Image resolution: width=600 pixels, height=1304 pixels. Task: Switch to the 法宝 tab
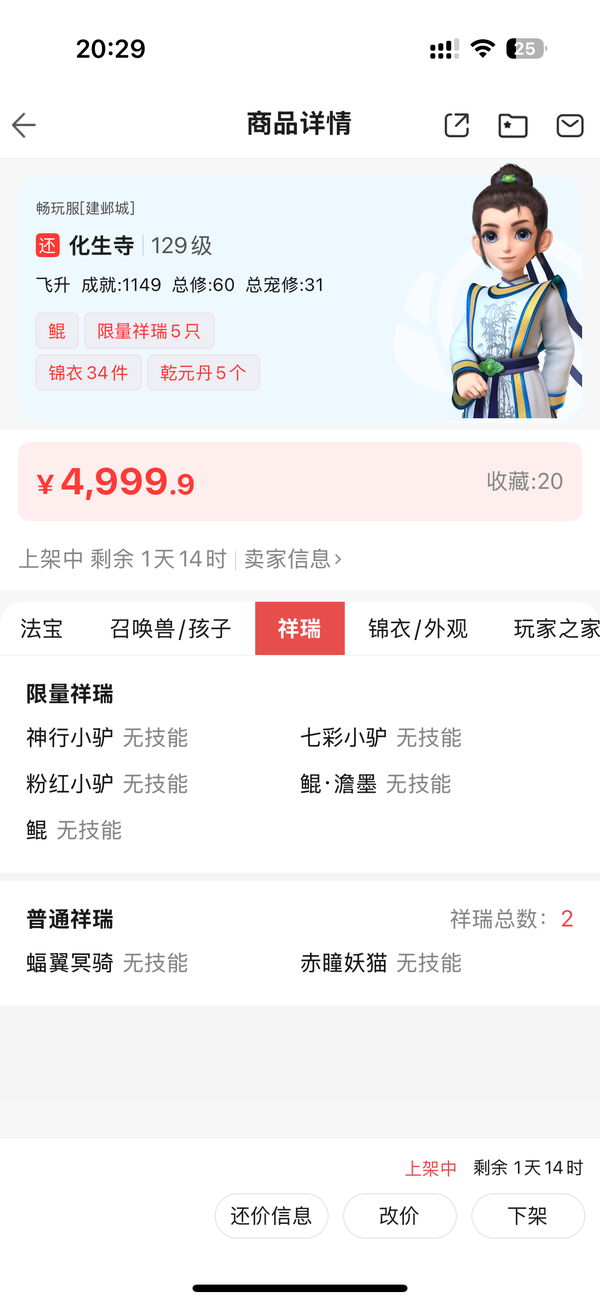coord(42,629)
